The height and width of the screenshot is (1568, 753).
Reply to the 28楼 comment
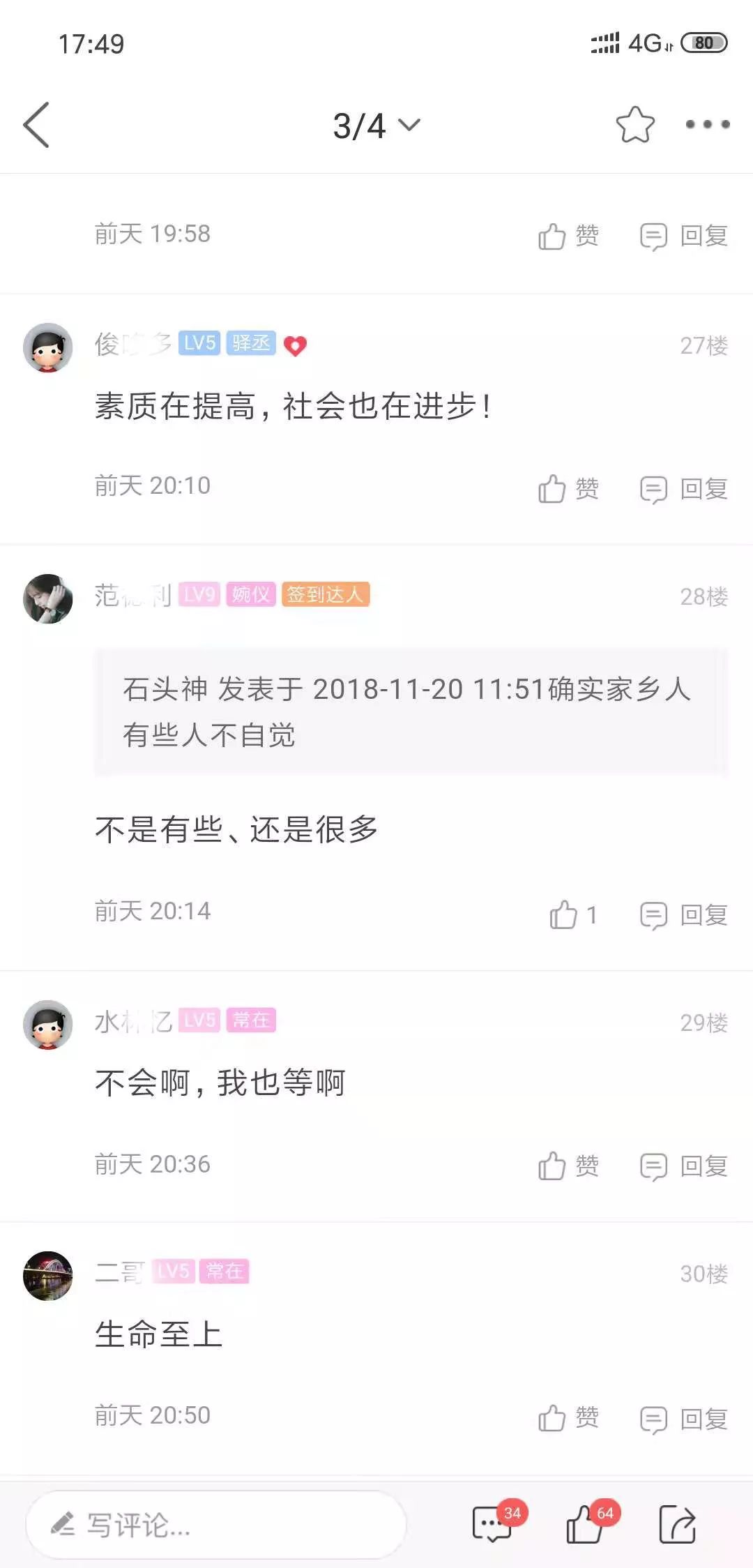[x=684, y=914]
